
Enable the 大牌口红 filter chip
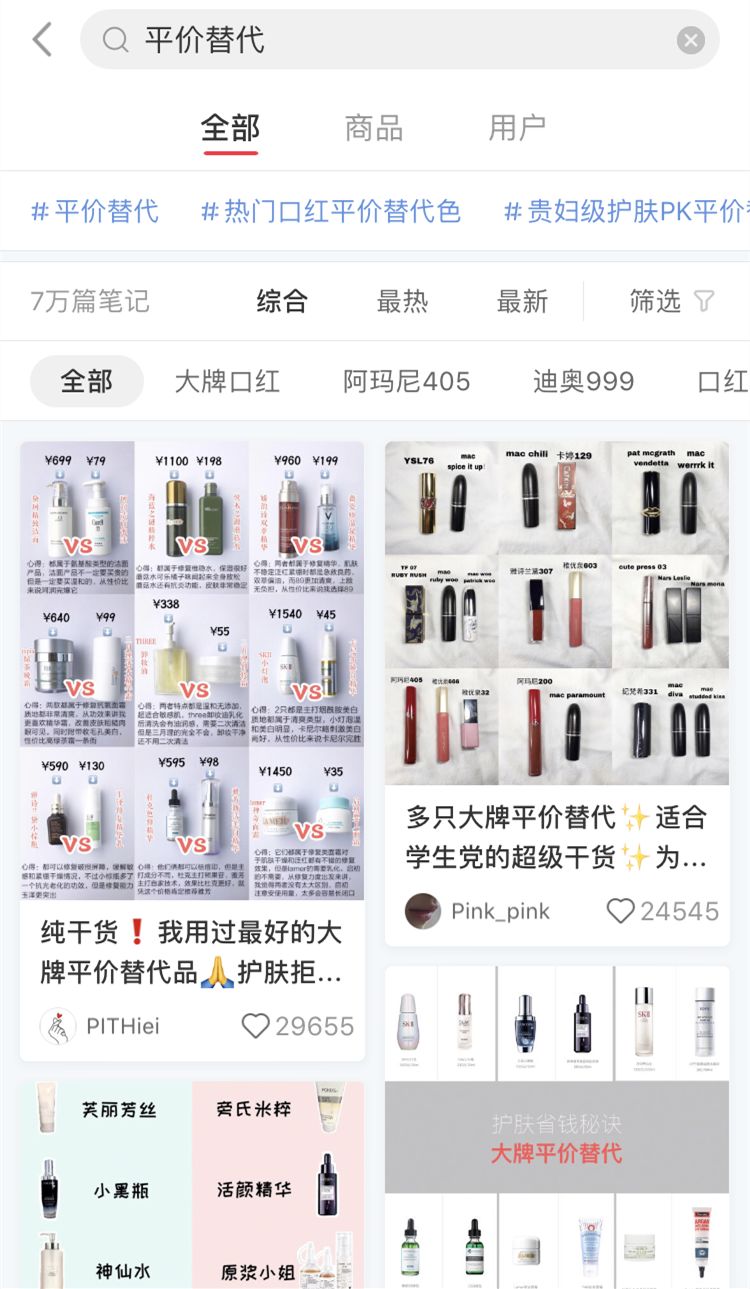(x=227, y=381)
